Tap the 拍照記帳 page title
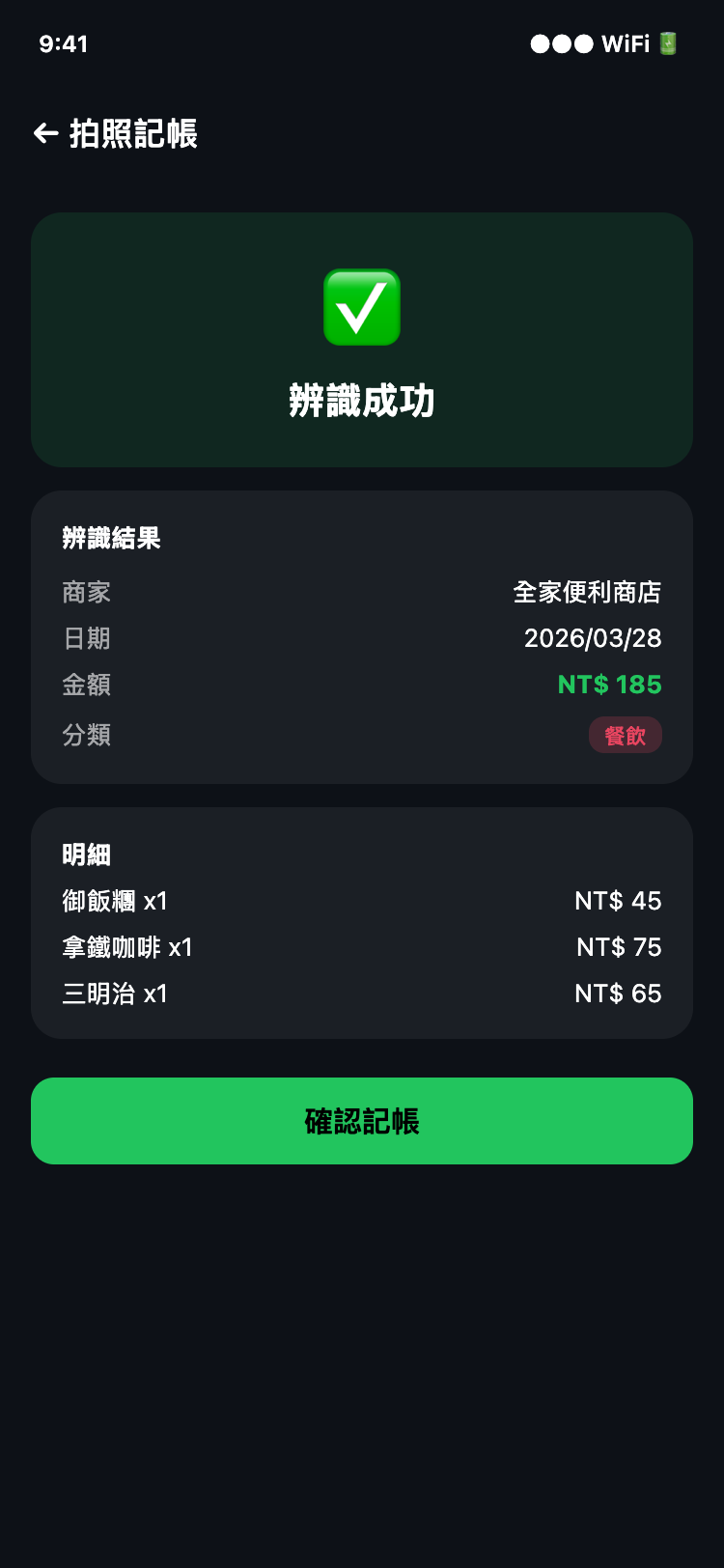Screen dimensions: 724x1568 click(133, 135)
